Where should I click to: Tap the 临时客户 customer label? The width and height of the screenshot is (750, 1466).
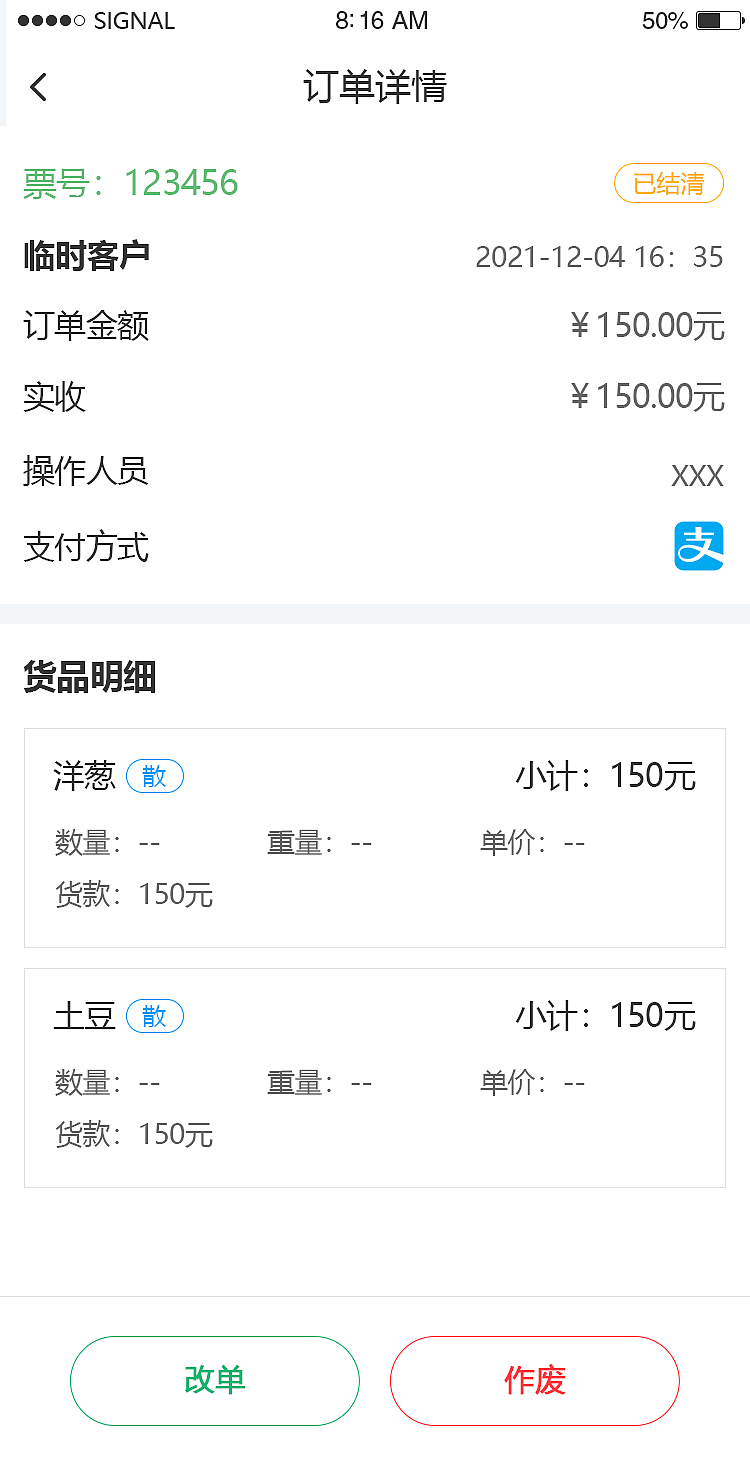86,256
